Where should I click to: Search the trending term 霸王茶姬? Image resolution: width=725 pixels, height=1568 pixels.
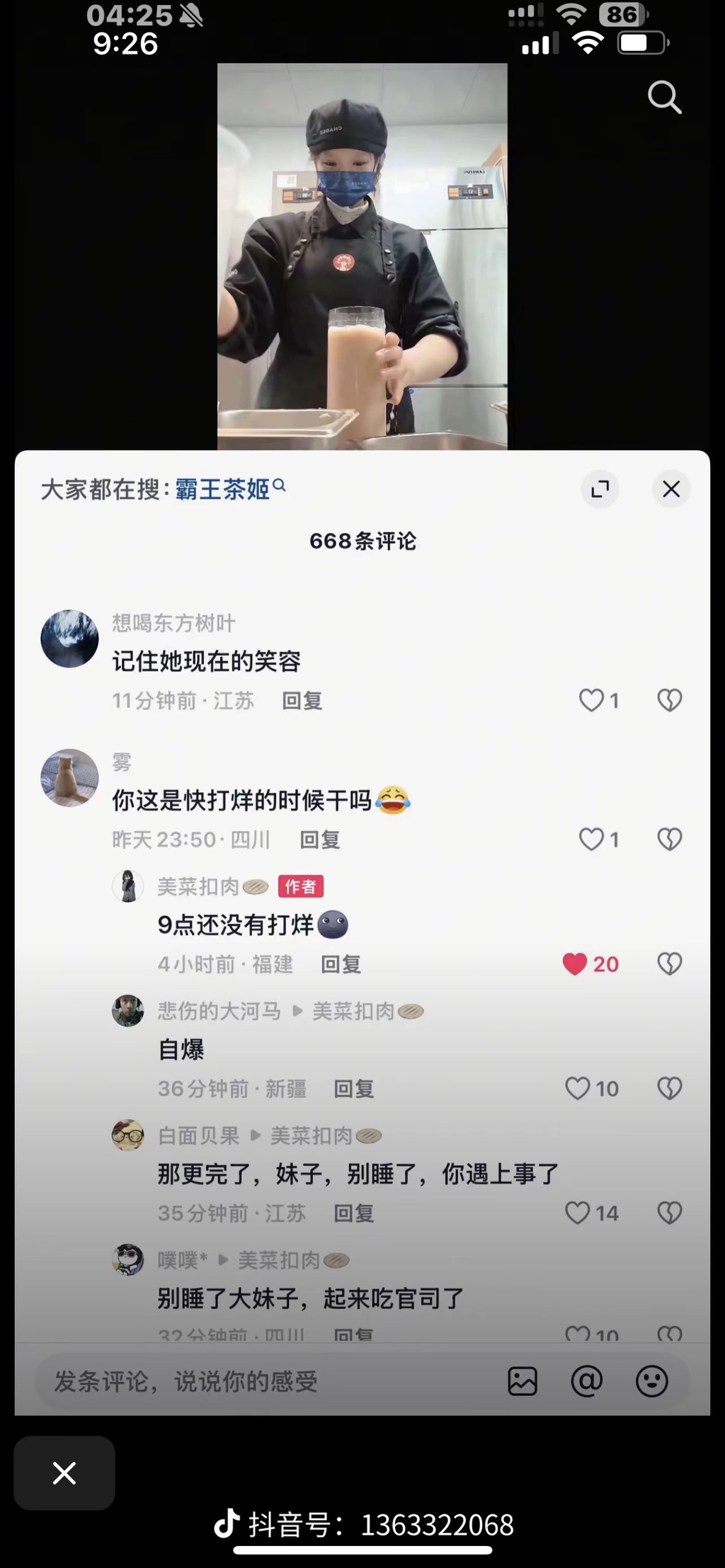pos(224,489)
